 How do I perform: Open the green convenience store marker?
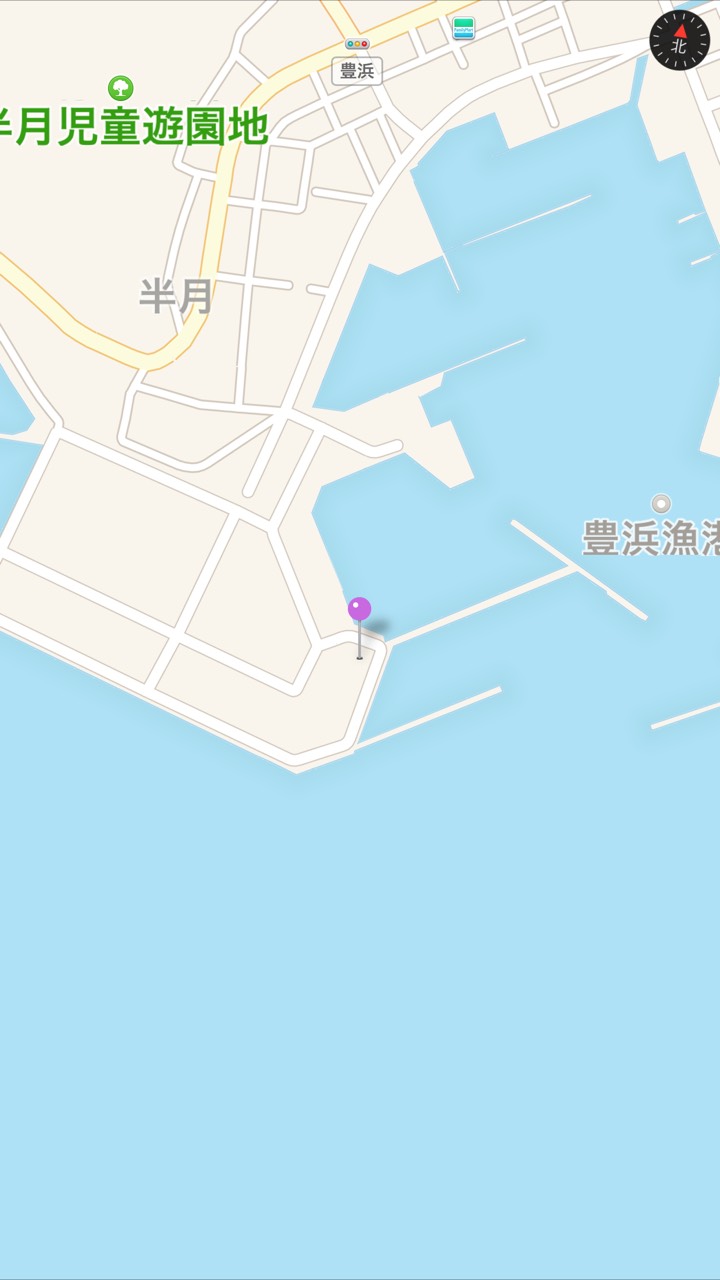click(463, 28)
